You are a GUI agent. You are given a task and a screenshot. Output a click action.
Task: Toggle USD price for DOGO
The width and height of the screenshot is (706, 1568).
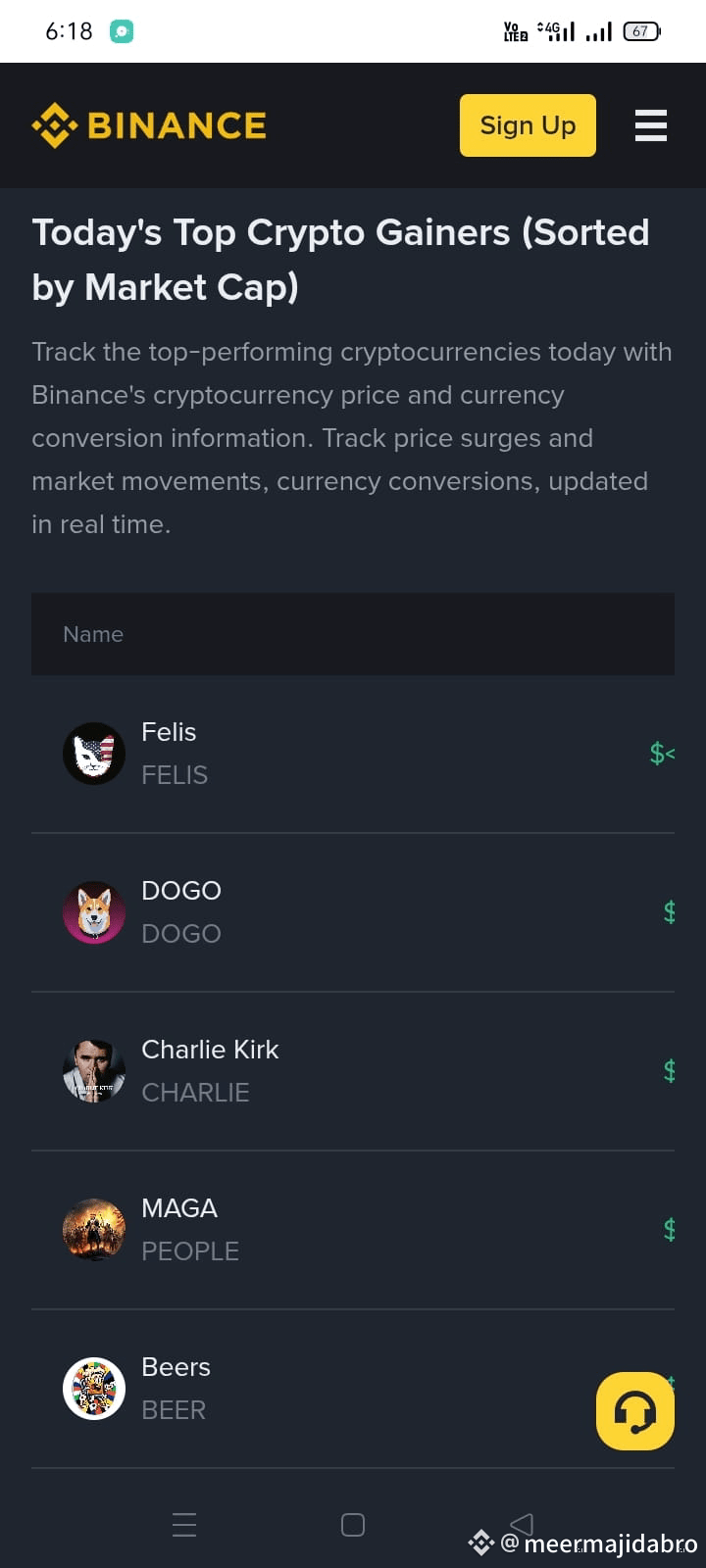(668, 912)
